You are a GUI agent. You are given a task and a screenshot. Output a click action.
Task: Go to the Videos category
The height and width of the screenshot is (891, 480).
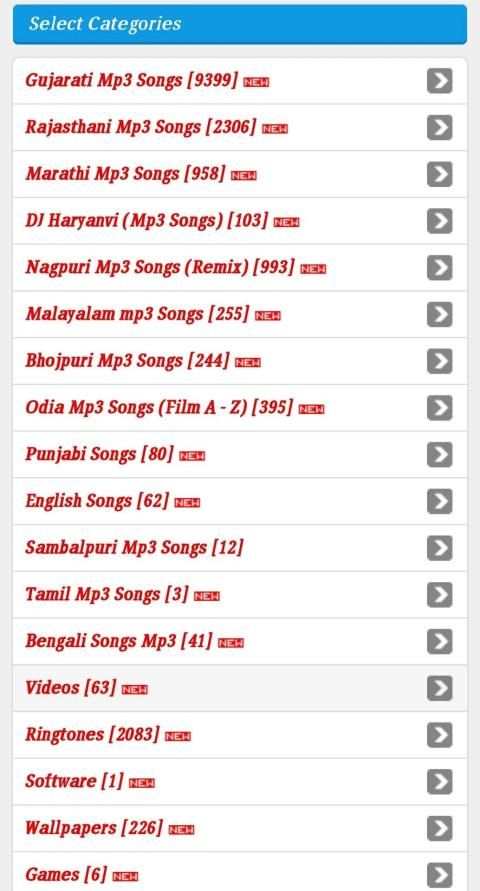(240, 688)
